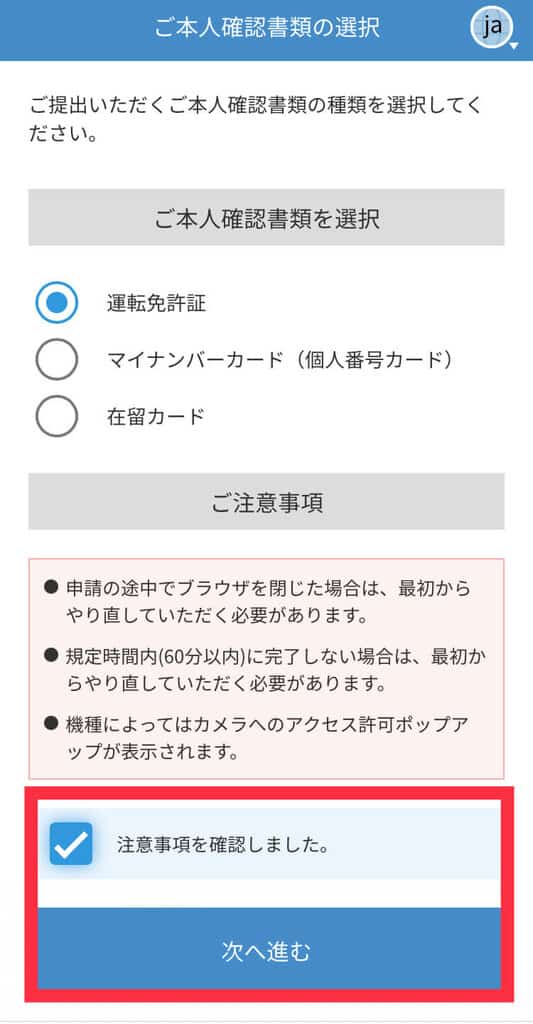Viewport: 533px width, 1024px height.
Task: Select the 在留カード radio button
Action: point(57,416)
